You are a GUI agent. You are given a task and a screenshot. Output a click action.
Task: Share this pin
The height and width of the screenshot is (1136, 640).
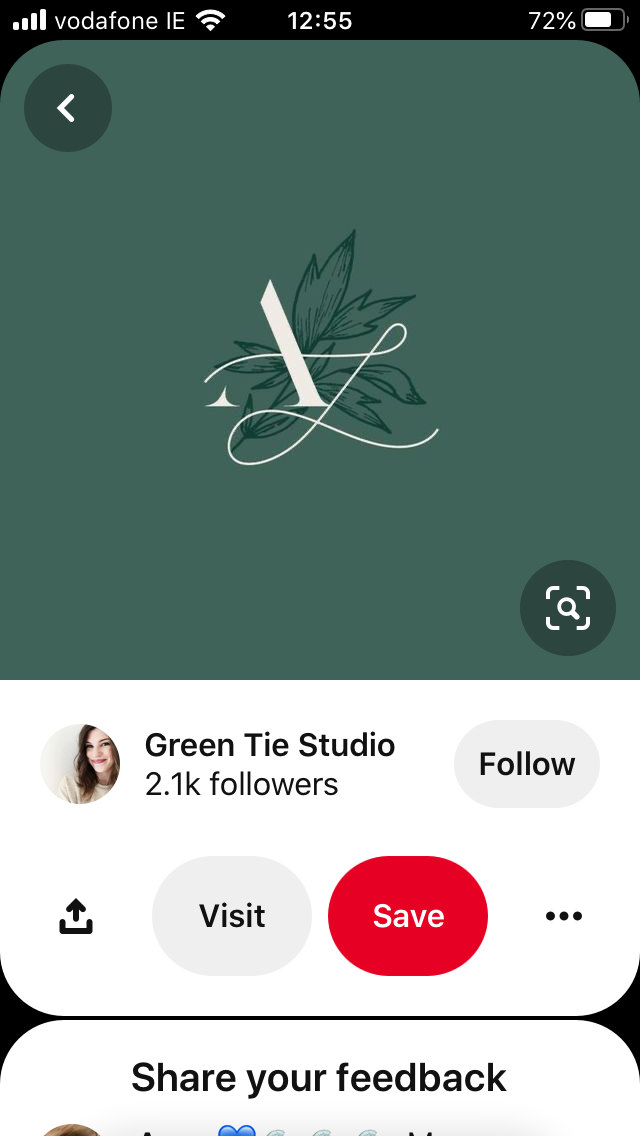(76, 916)
